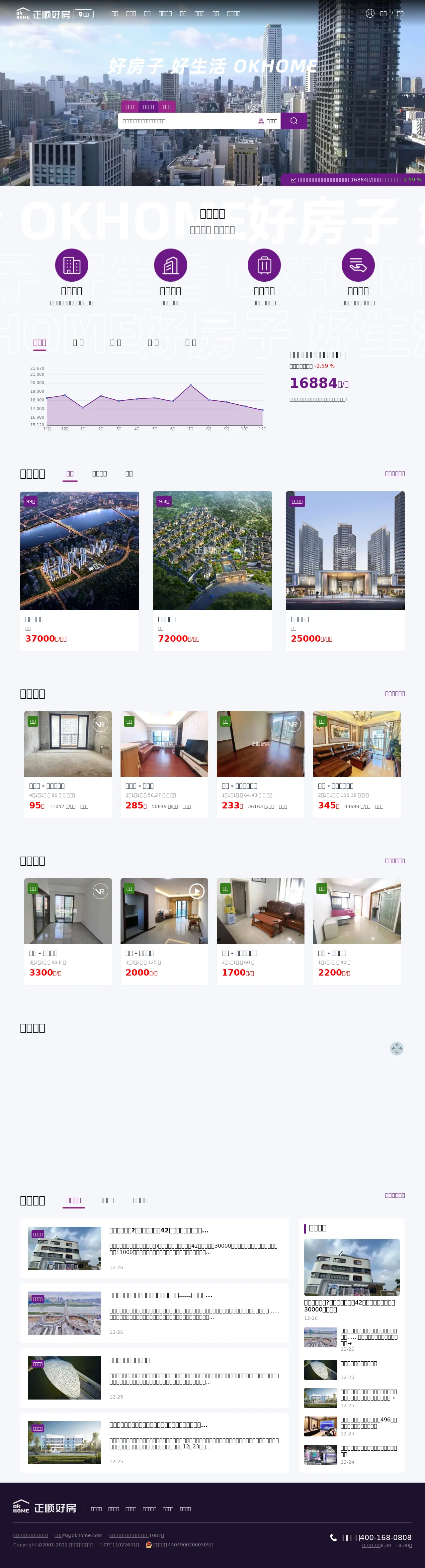Image resolution: width=425 pixels, height=1568 pixels.
Task: Open sidebar news item mentioning 496
Action: [x=368, y=1422]
